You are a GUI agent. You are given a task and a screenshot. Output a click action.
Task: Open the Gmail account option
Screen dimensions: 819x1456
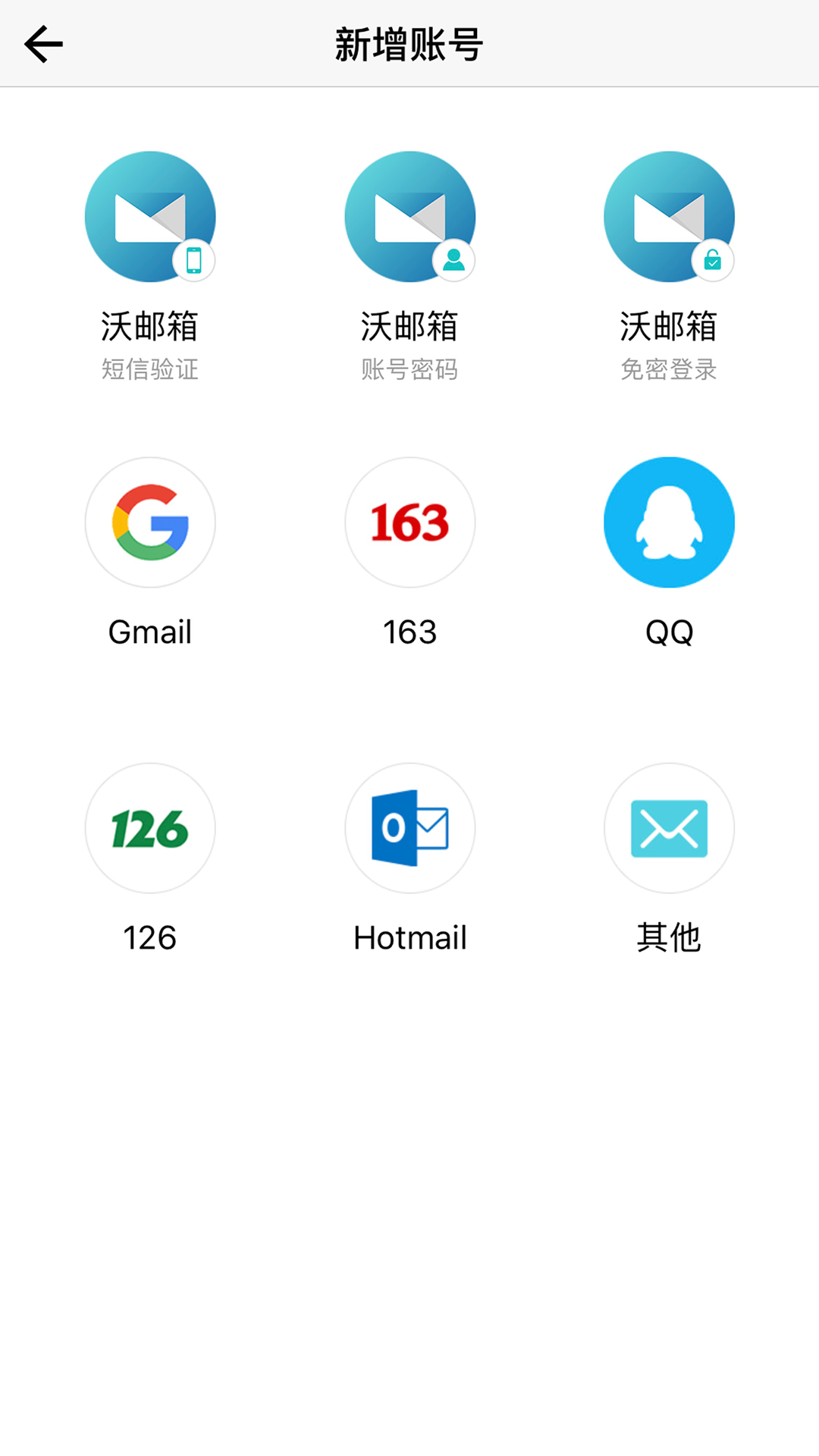click(150, 522)
